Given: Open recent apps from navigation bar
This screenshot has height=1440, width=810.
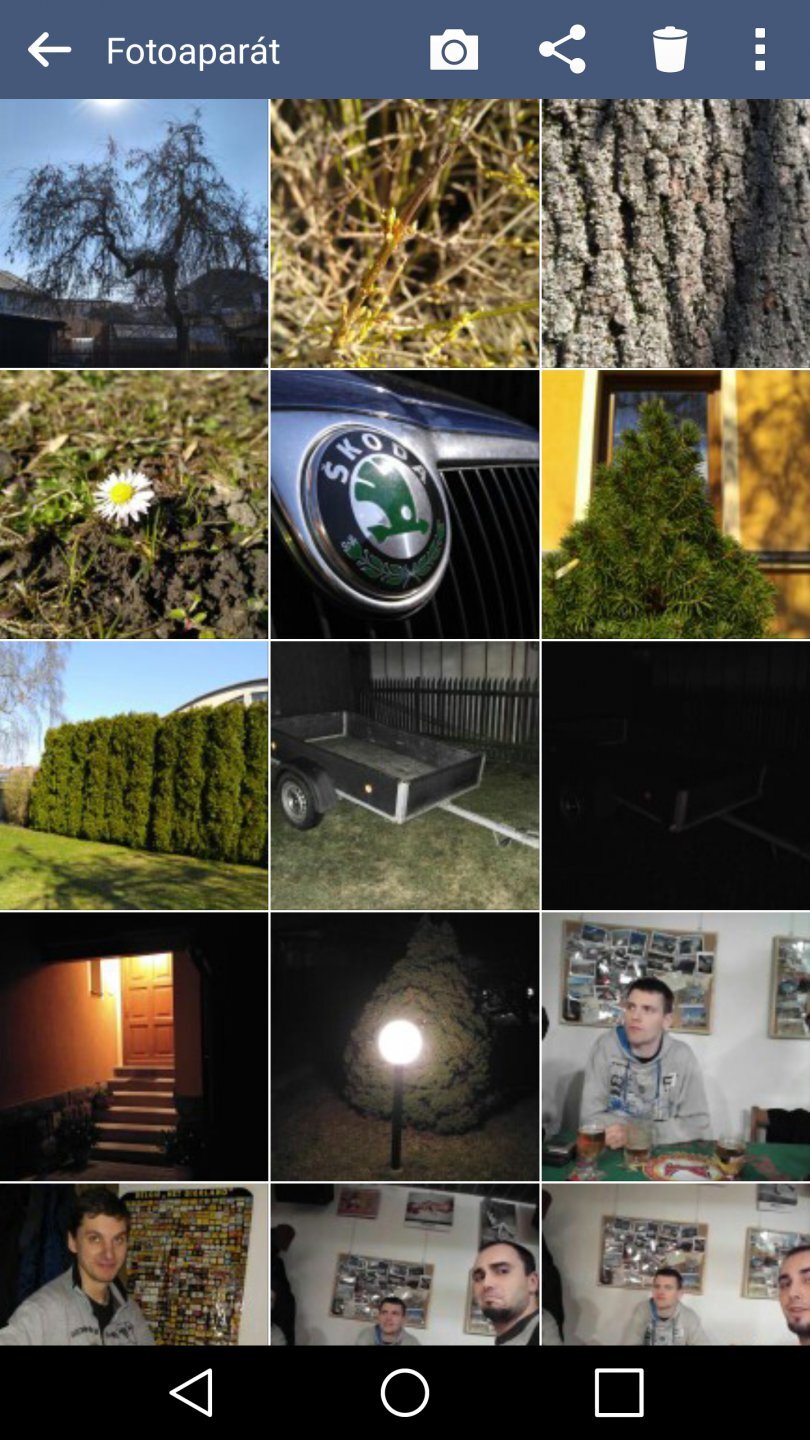Looking at the screenshot, I should coord(619,1392).
